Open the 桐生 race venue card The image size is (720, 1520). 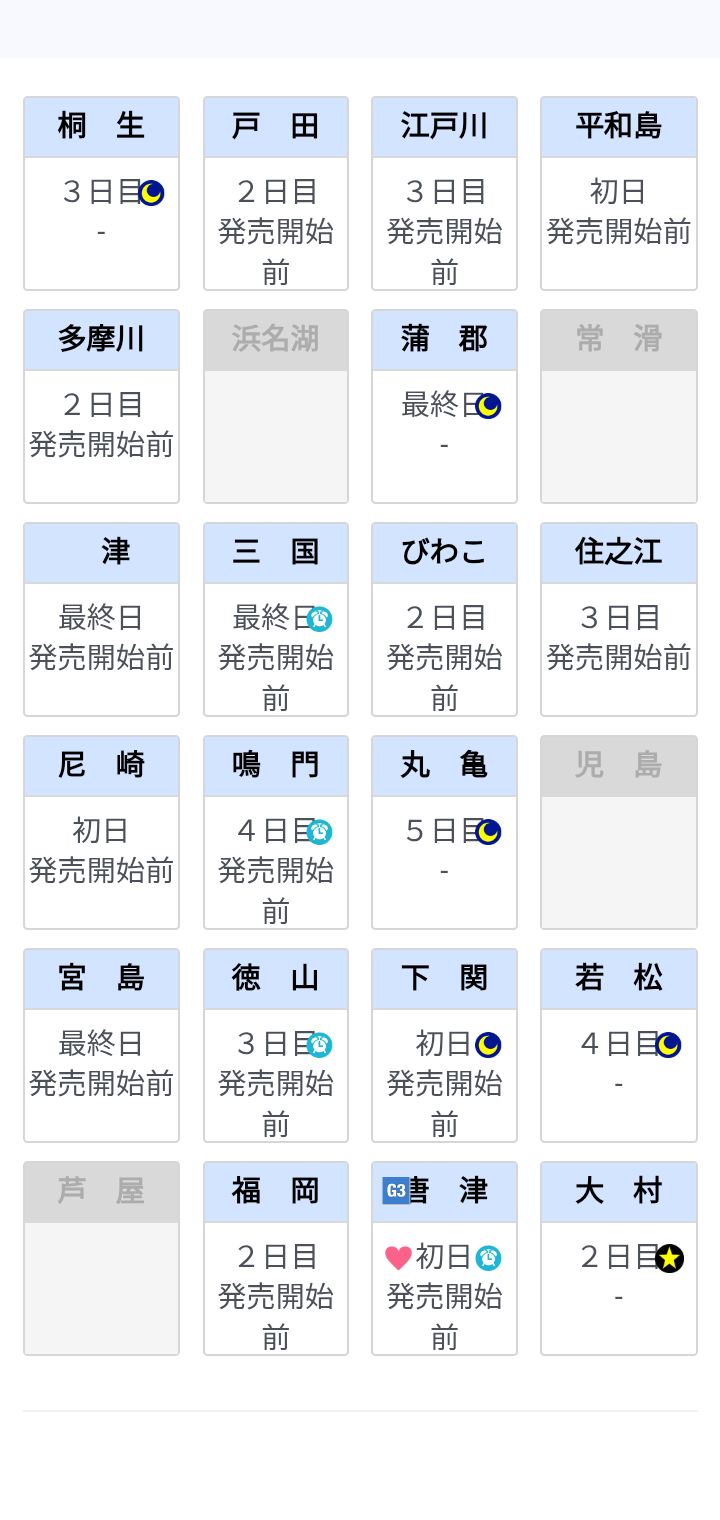click(x=101, y=194)
